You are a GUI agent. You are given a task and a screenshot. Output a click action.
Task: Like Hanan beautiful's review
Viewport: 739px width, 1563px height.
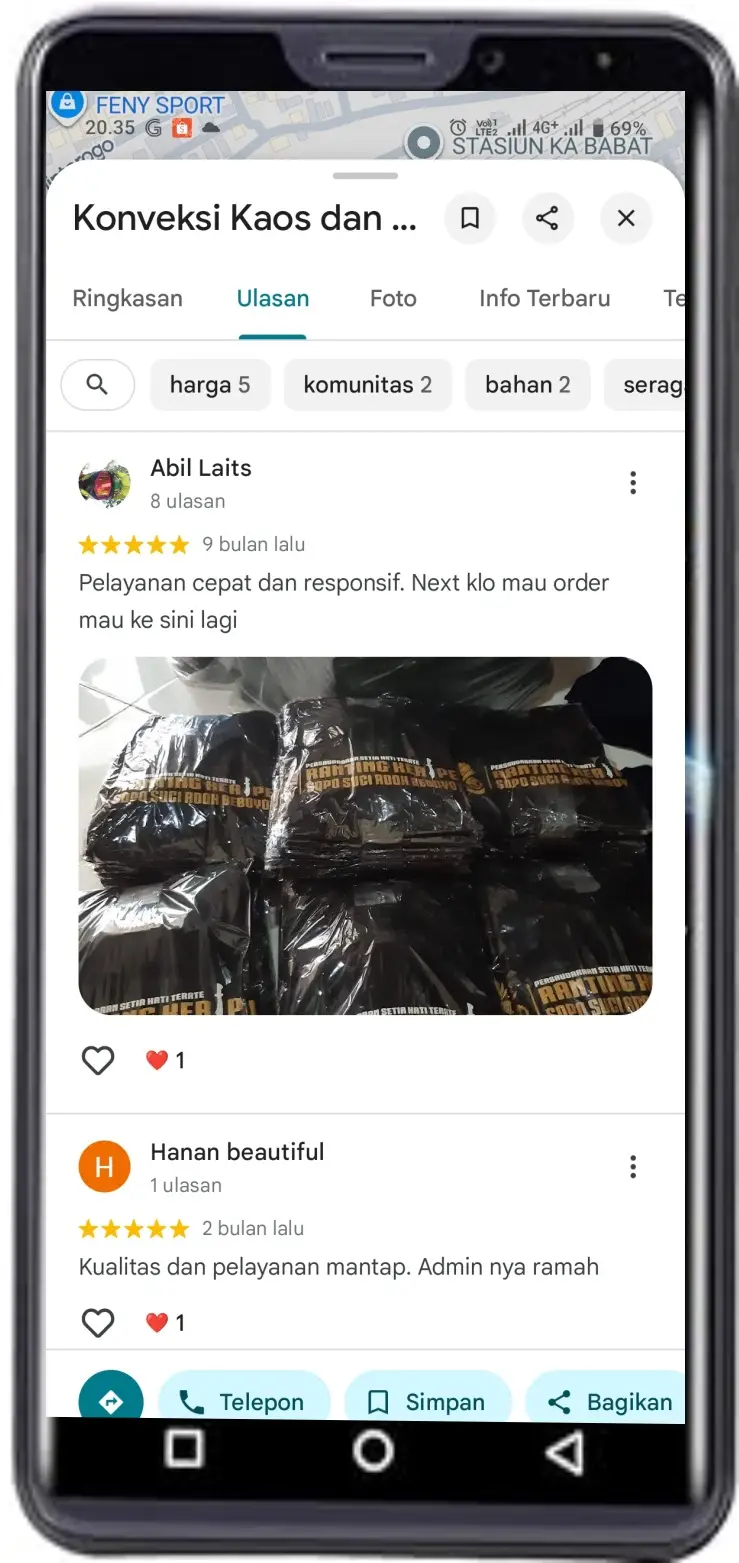point(98,1323)
